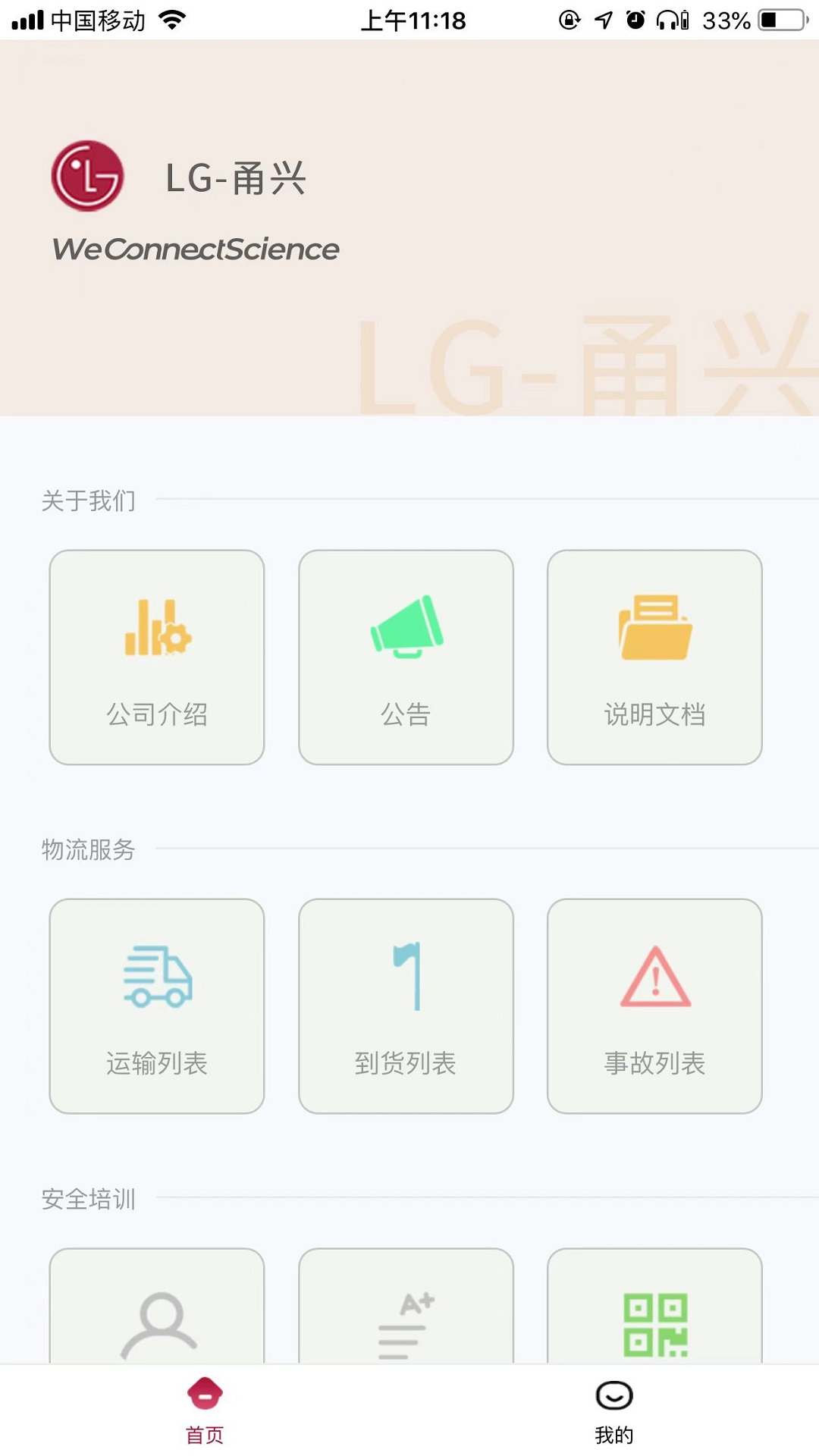The height and width of the screenshot is (1456, 819).
Task: Open the 运输列表 transport list
Action: 157,1006
